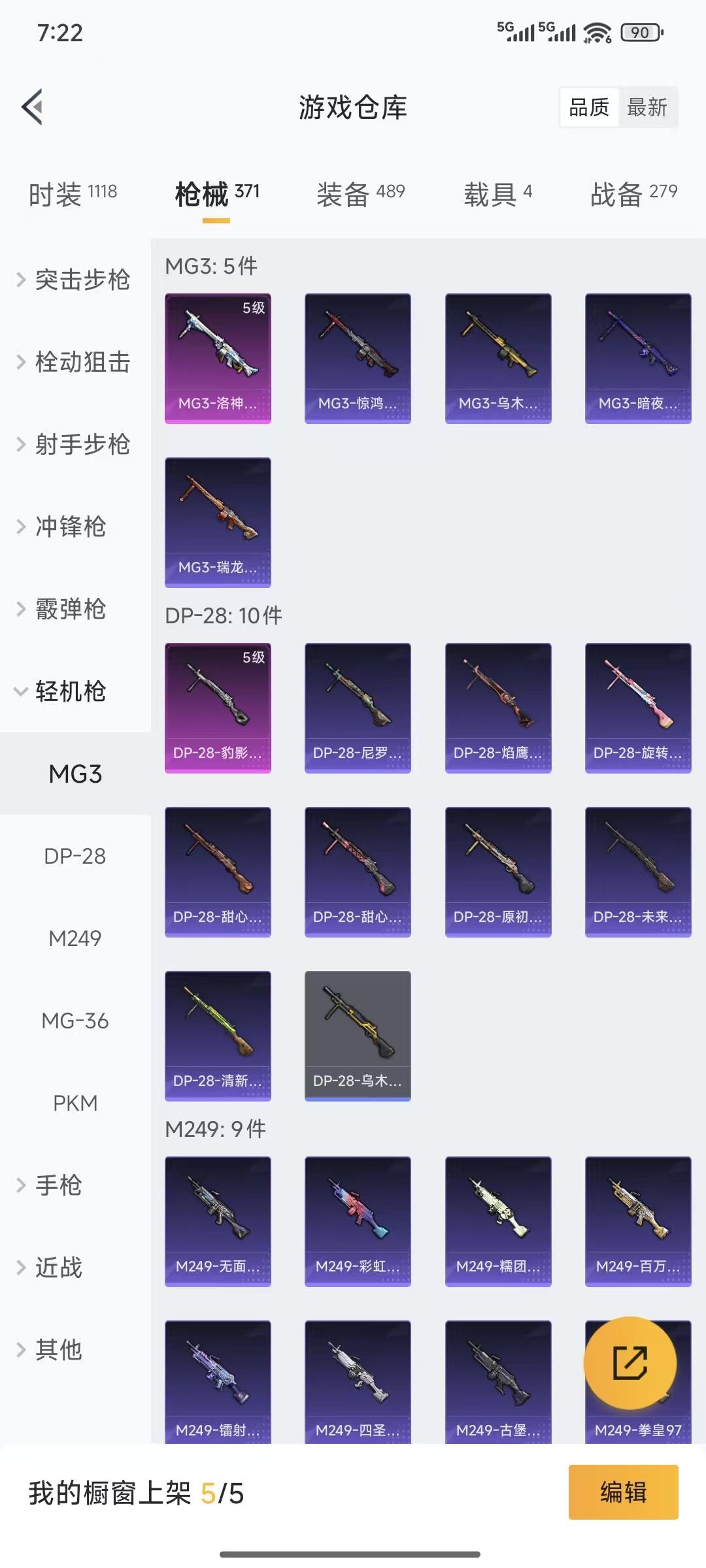Image resolution: width=706 pixels, height=1568 pixels.
Task: Switch to the 装备 tab
Action: pos(360,193)
